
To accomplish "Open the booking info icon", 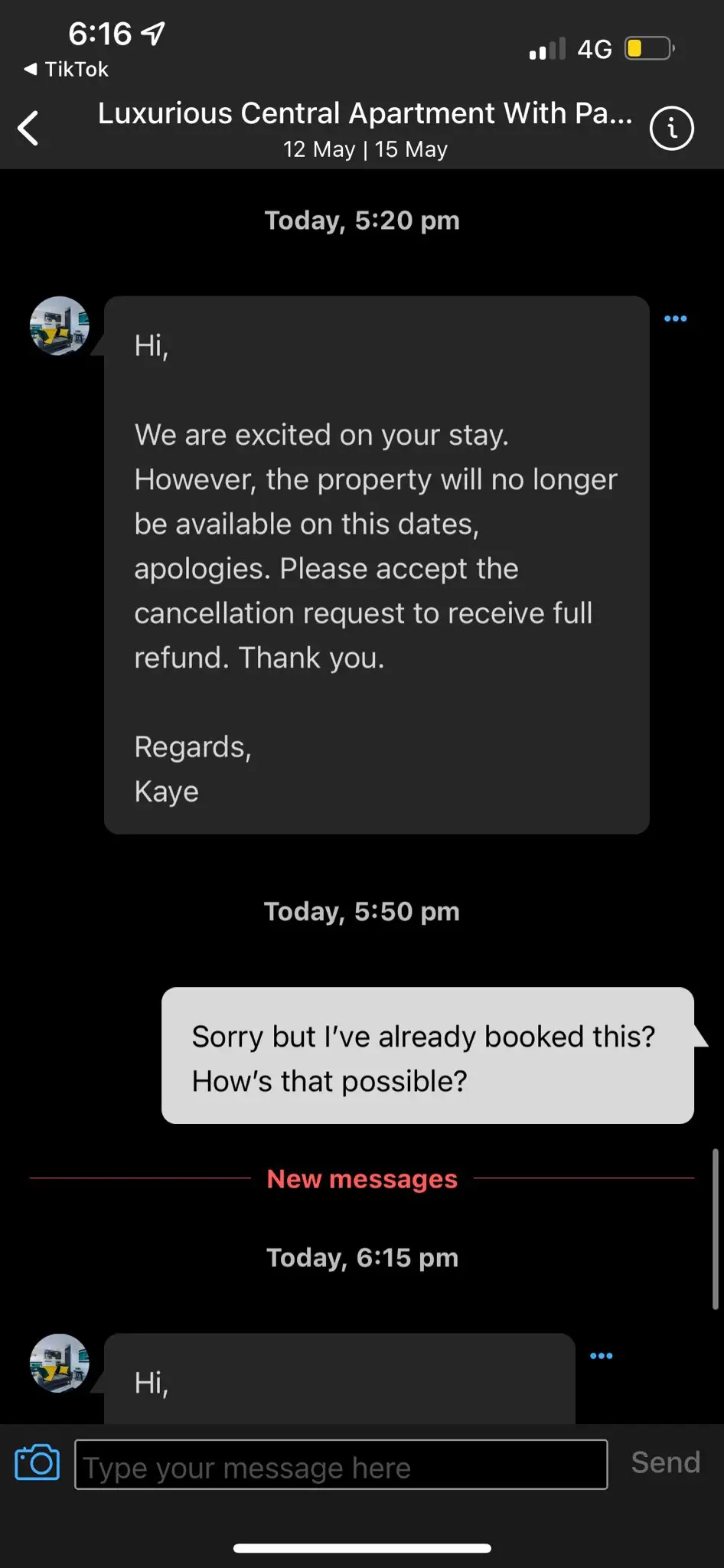I will coord(671,129).
